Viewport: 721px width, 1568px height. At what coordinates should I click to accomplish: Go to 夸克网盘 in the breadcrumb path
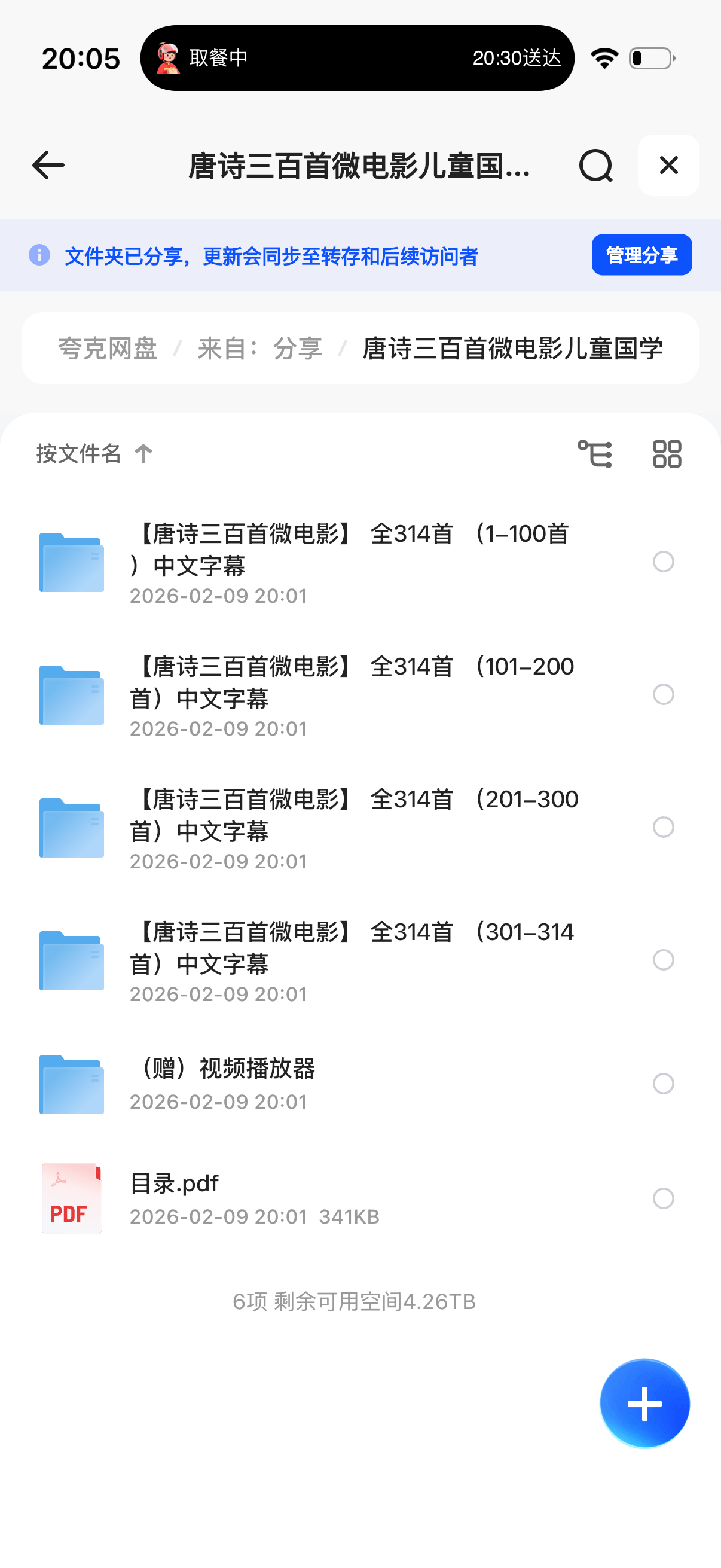108,349
